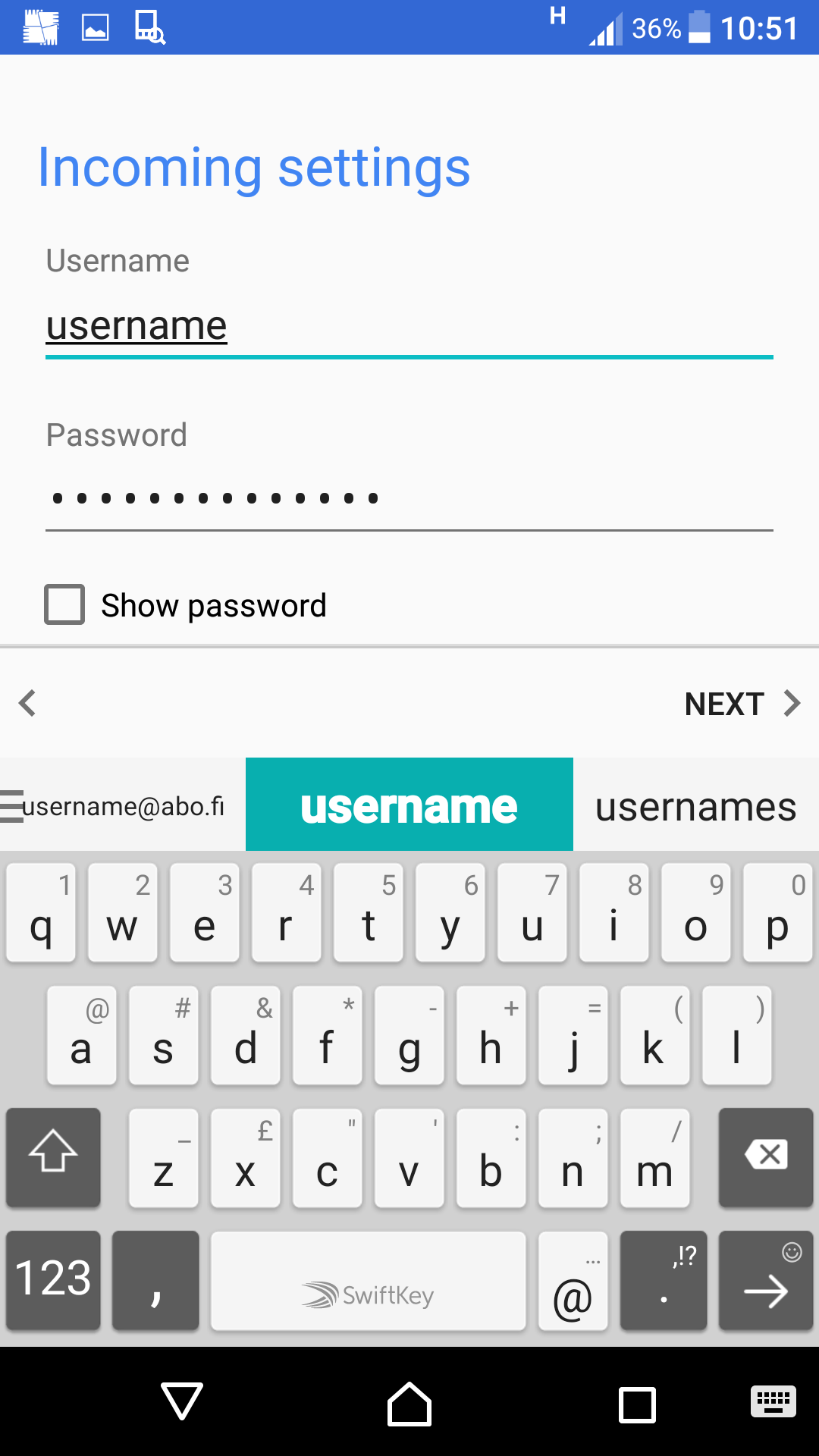Go back with the left chevron
The image size is (819, 1456).
pyautogui.click(x=27, y=703)
